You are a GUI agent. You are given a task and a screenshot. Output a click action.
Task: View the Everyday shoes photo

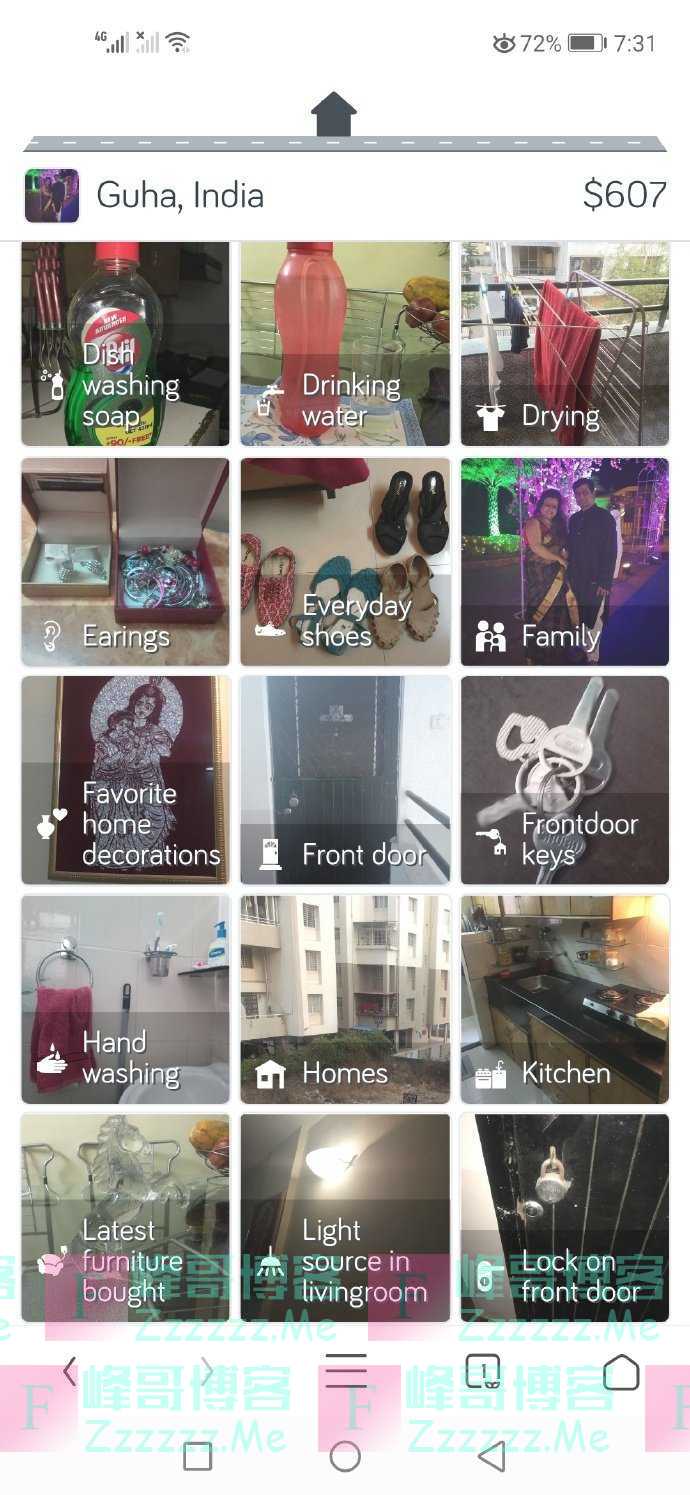(x=345, y=562)
